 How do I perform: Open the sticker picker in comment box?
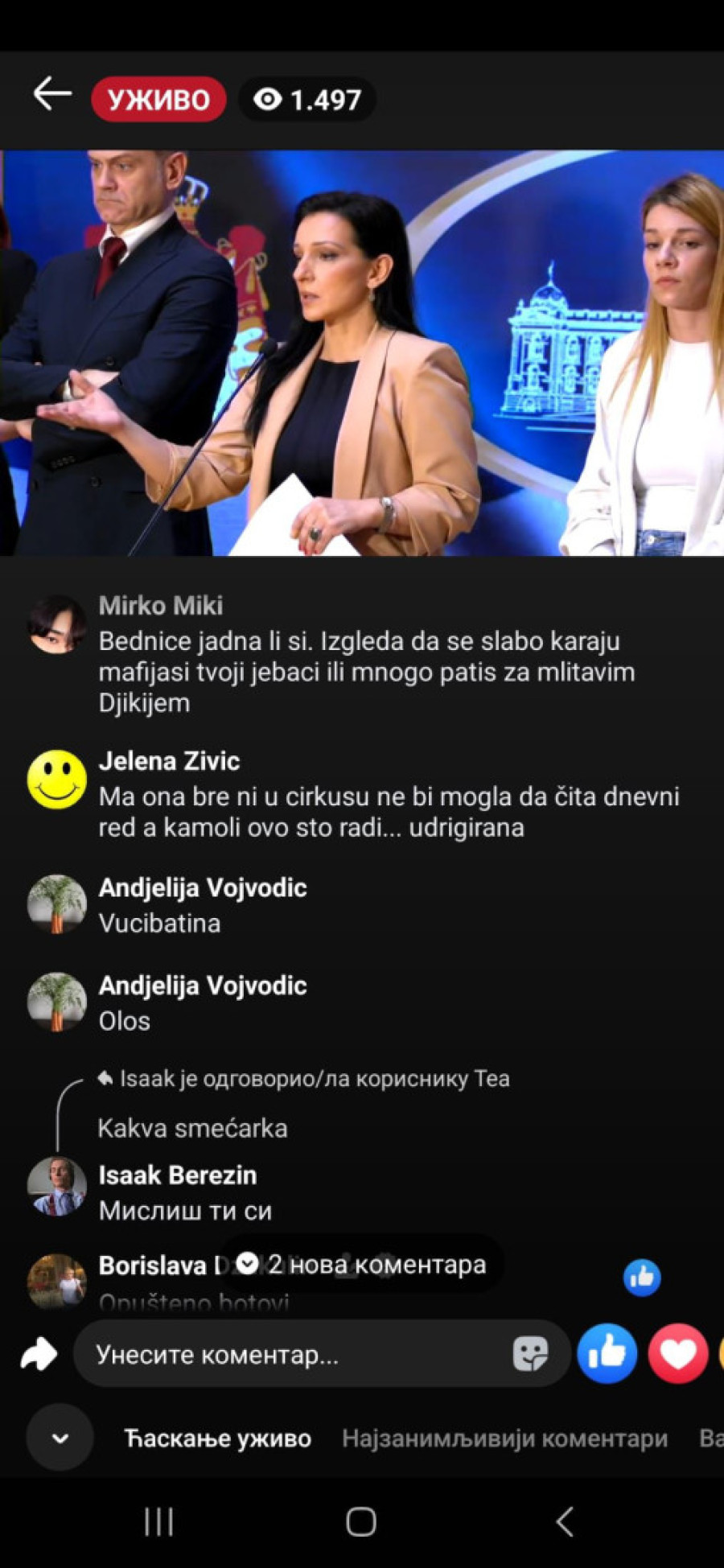tap(530, 1354)
